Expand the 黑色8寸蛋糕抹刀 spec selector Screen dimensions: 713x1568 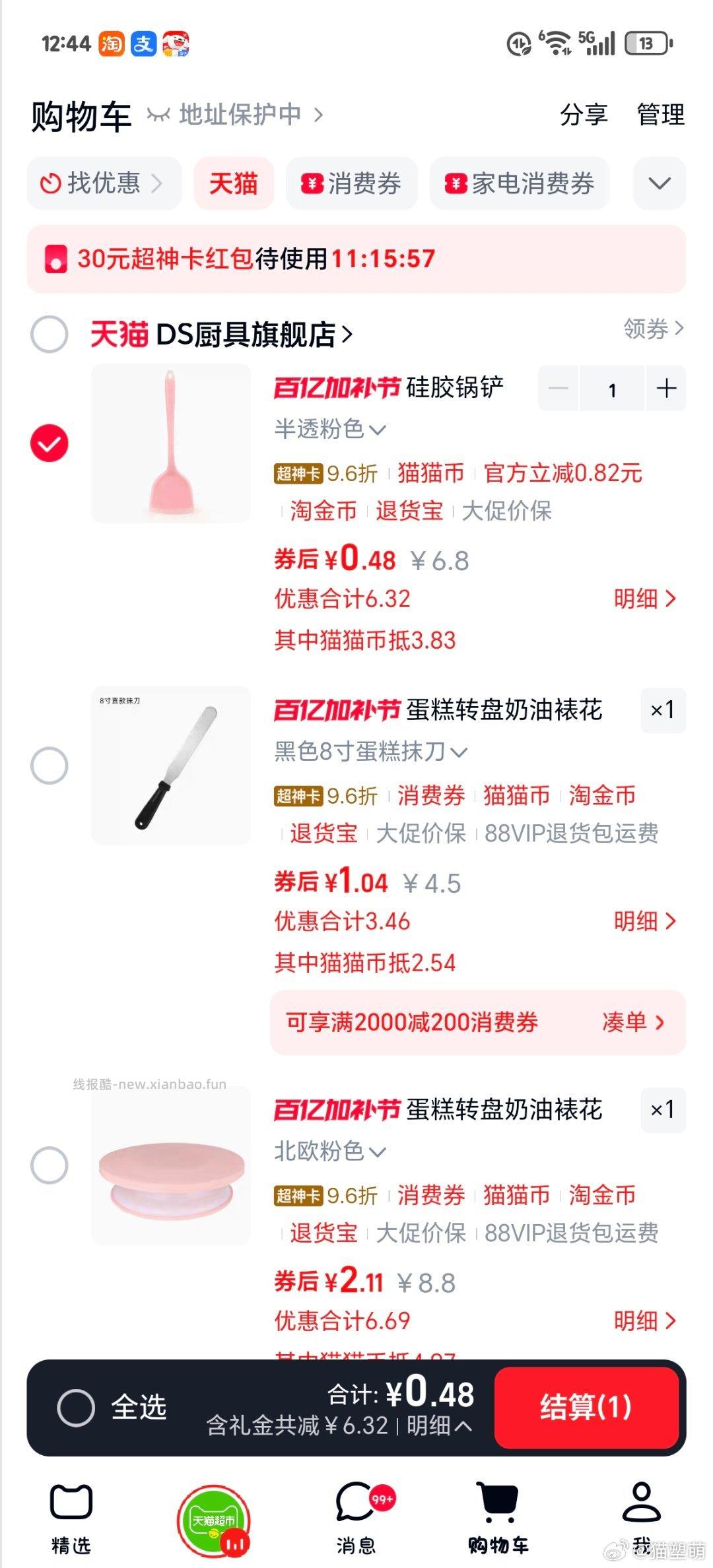(x=370, y=752)
